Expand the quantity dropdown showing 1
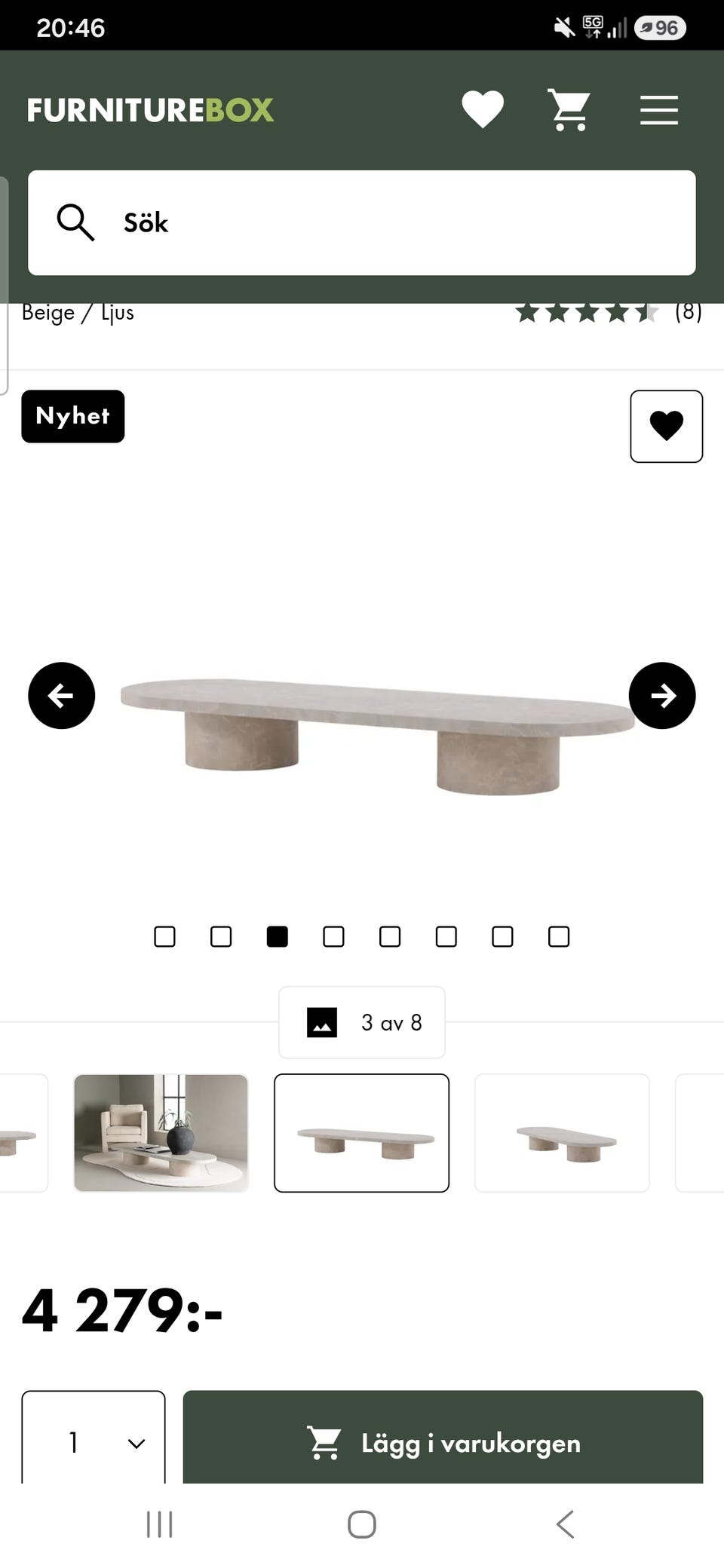This screenshot has height=1568, width=724. (x=94, y=1438)
